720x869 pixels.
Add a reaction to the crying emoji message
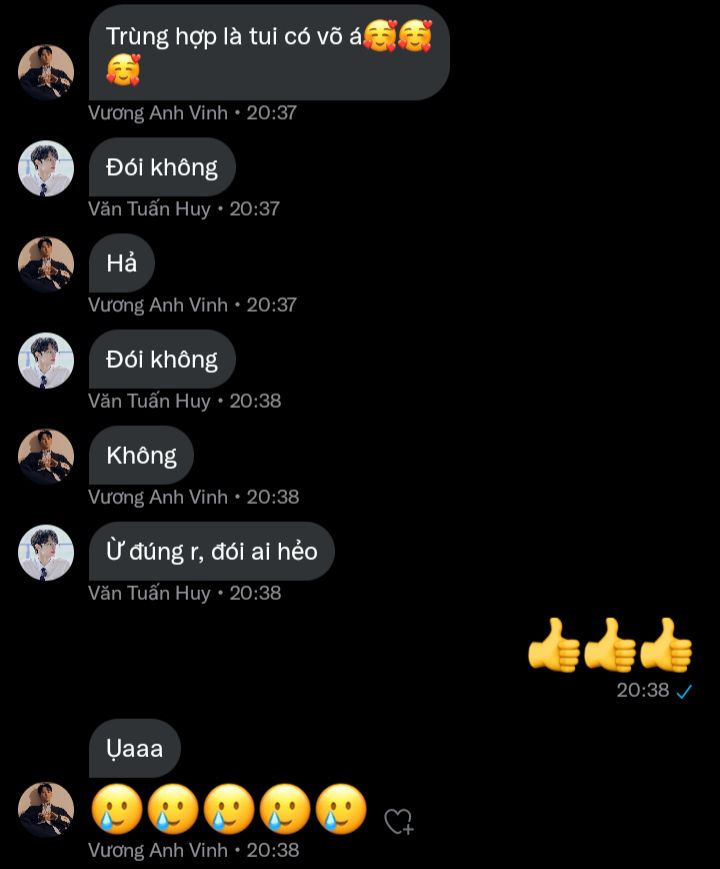tap(398, 821)
